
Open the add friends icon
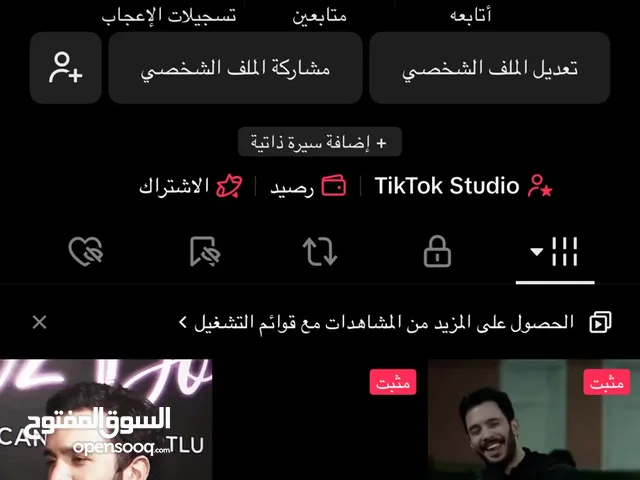[65, 68]
